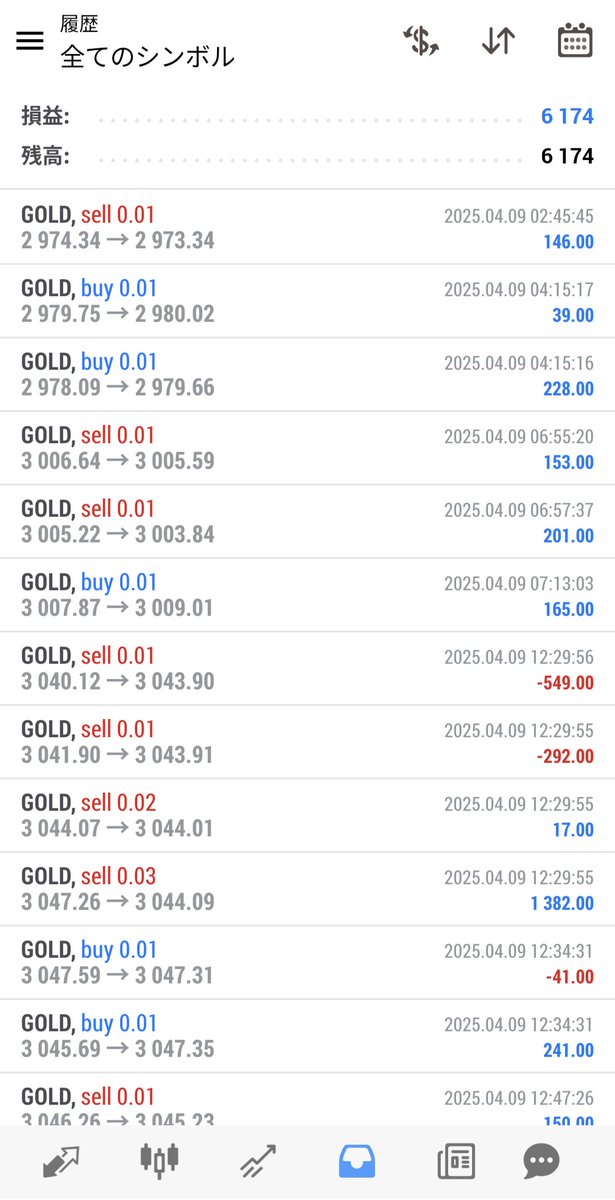This screenshot has height=1200, width=615.
Task: Expand the GOLD sell trade at 06:55:20
Action: coord(307,448)
